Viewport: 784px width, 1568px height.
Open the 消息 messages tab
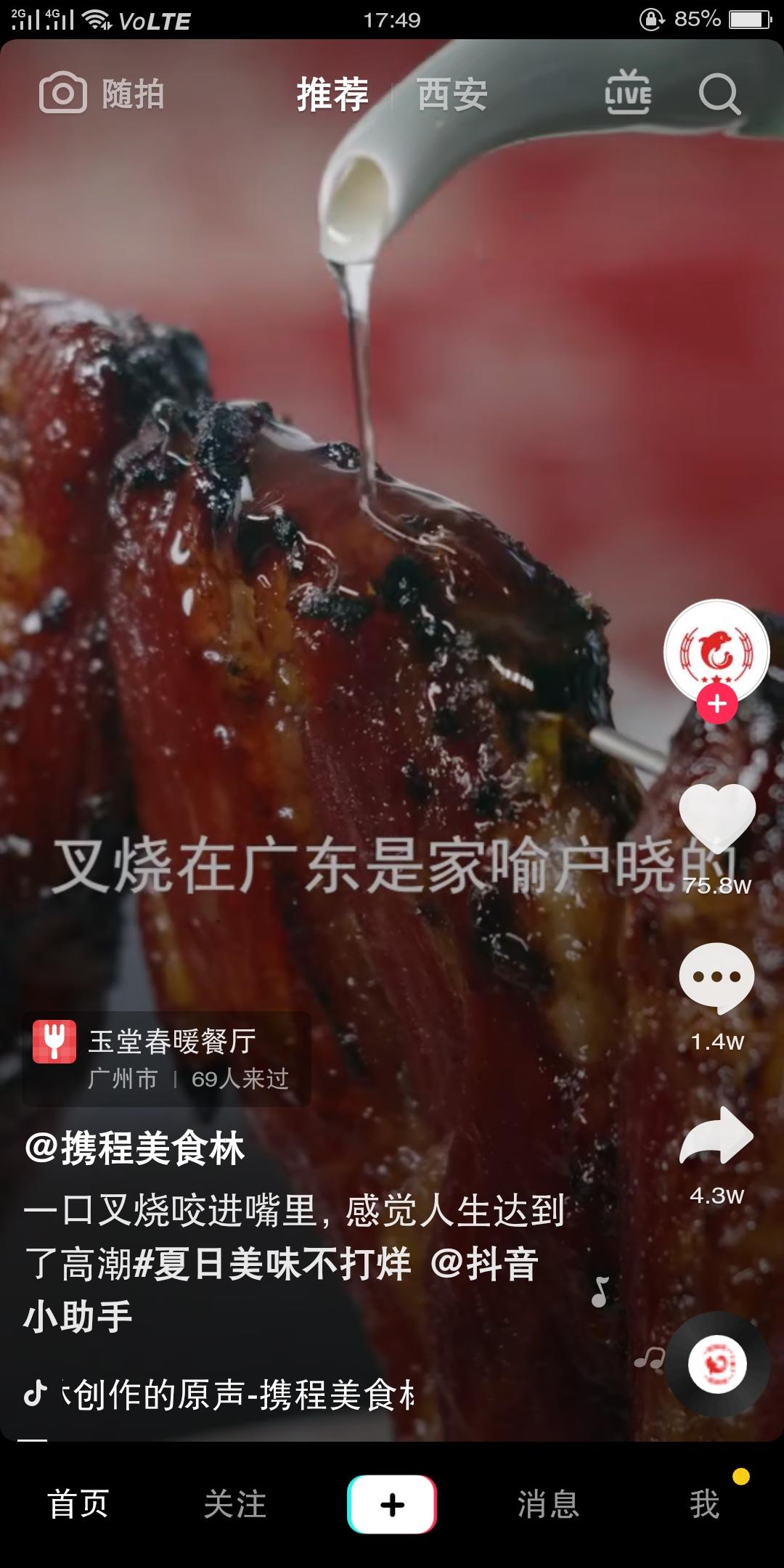tap(548, 1504)
